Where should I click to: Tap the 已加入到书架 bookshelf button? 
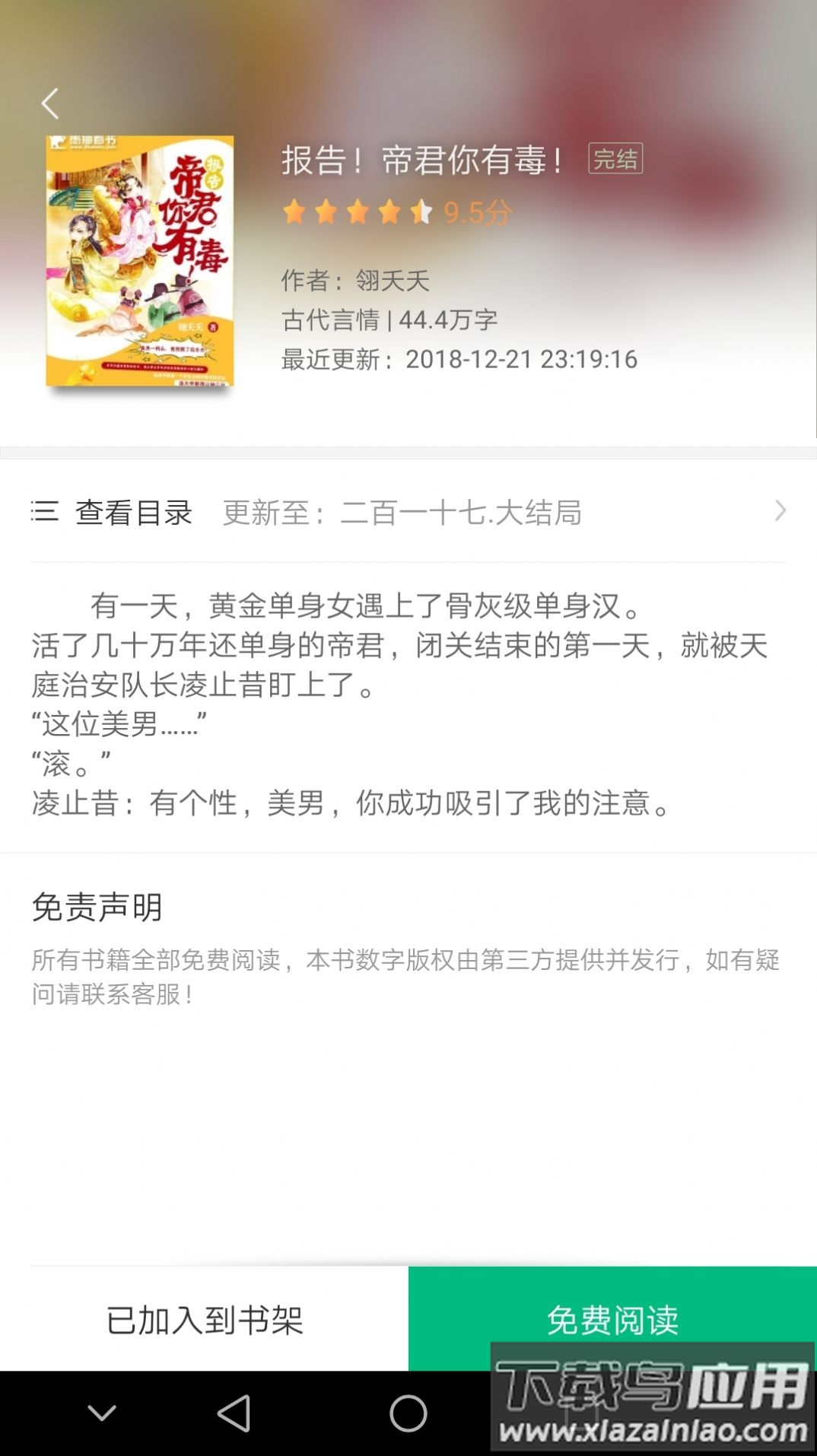[x=204, y=1319]
